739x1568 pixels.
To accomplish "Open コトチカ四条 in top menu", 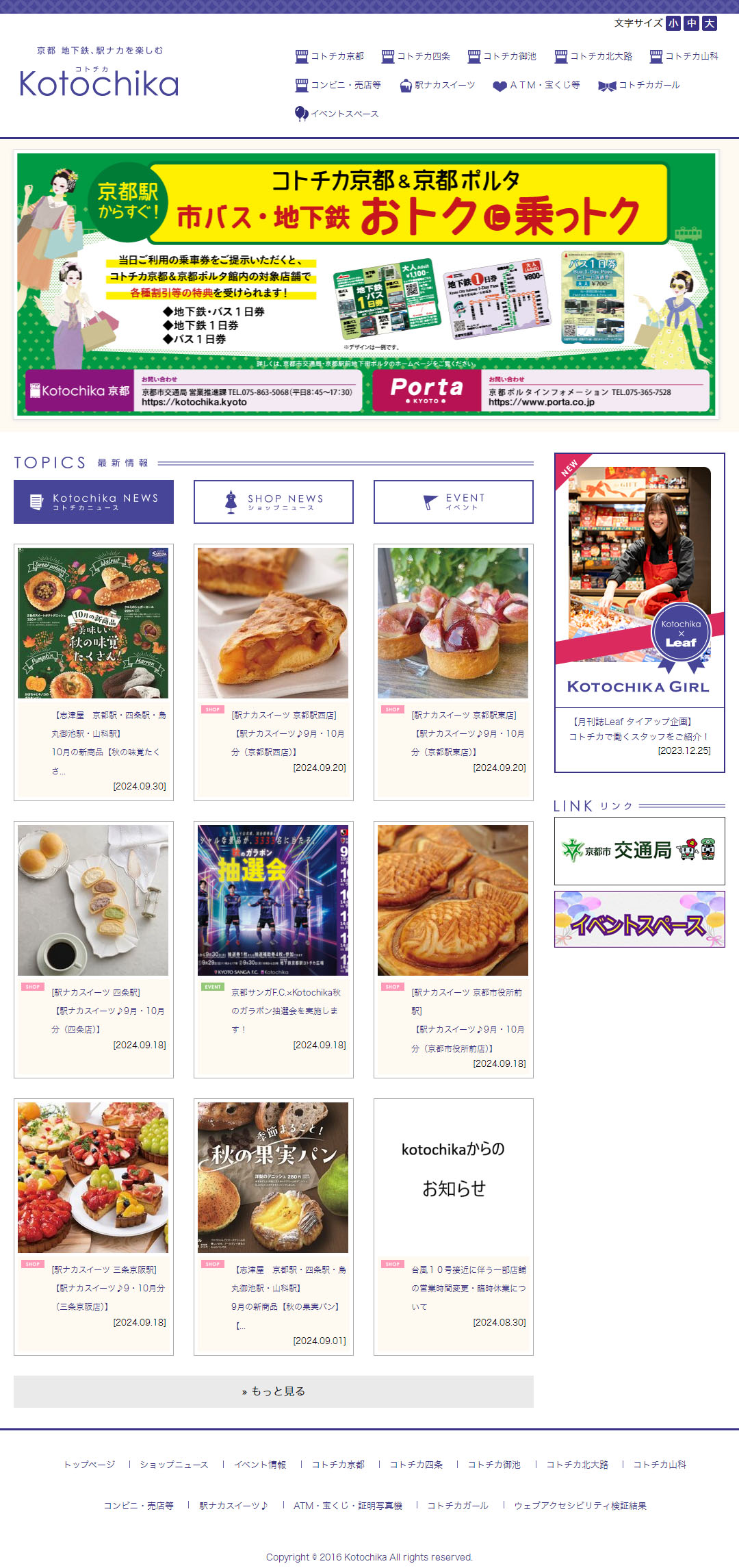I will click(416, 56).
